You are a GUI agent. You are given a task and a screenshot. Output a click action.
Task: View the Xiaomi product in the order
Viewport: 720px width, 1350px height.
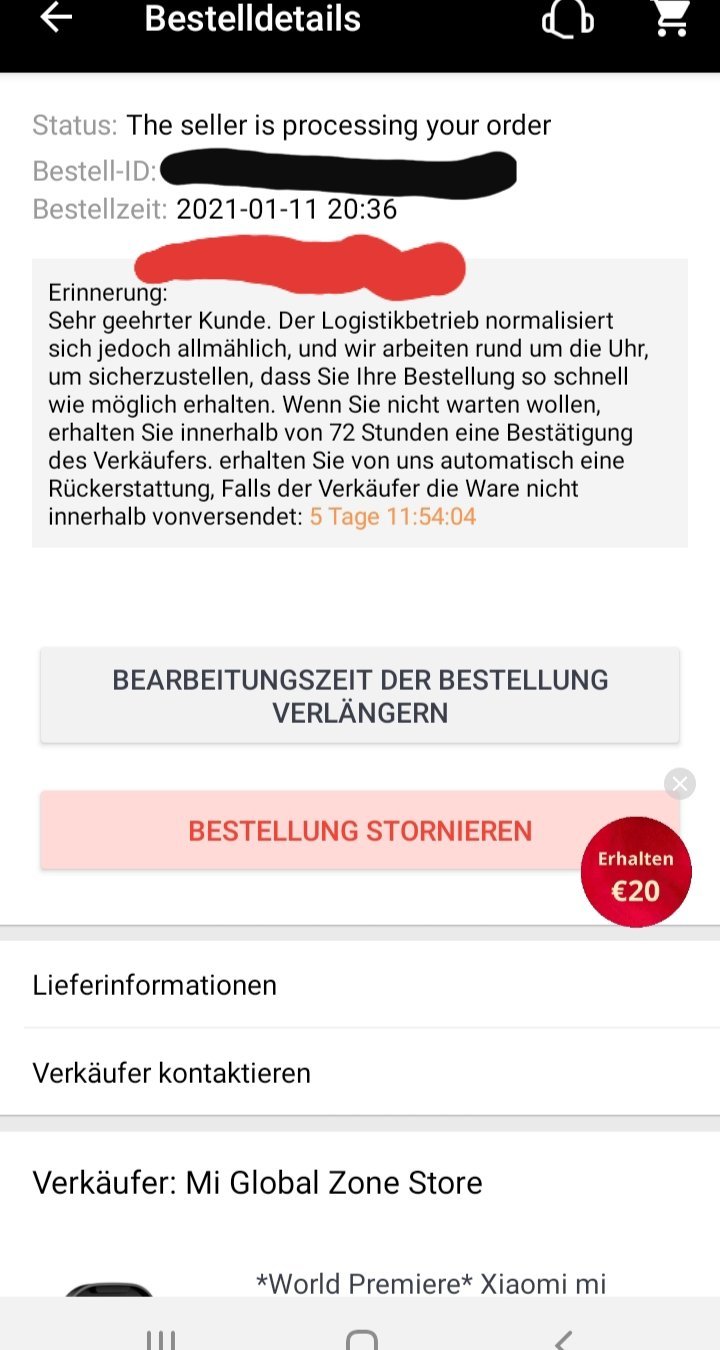click(x=430, y=1282)
